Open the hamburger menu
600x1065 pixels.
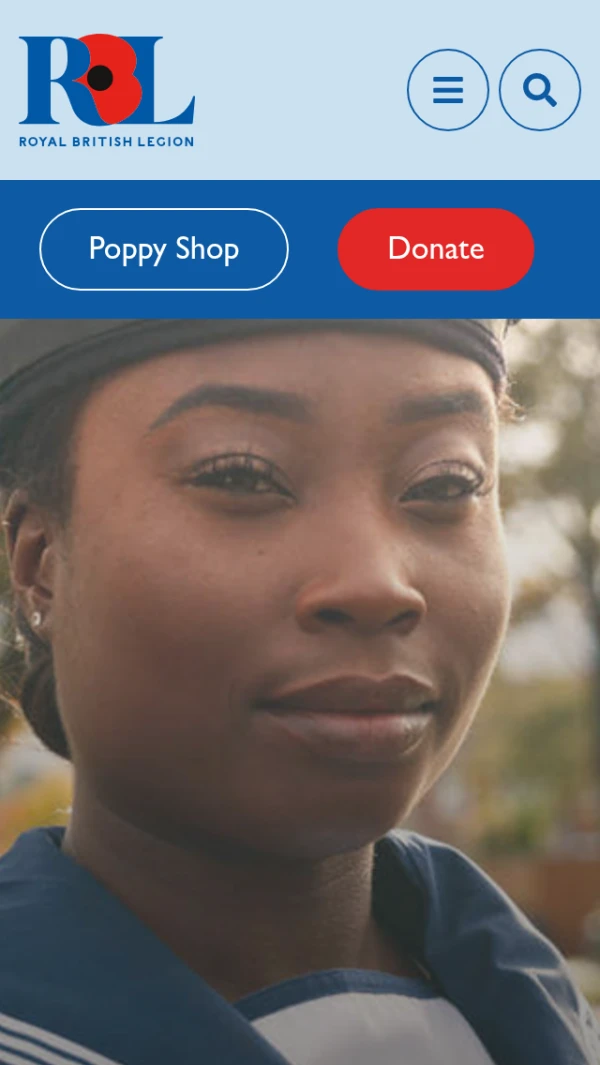point(447,90)
